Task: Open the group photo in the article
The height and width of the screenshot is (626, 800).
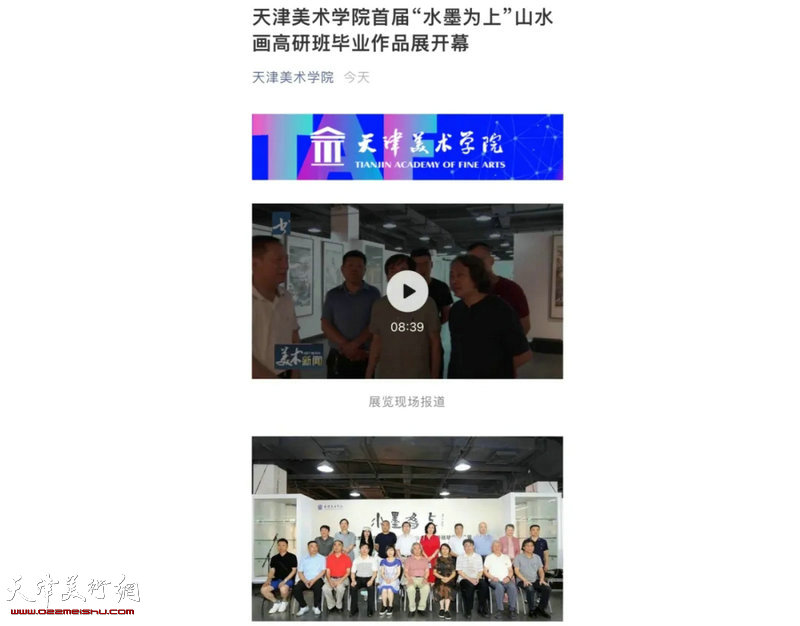Action: point(407,528)
